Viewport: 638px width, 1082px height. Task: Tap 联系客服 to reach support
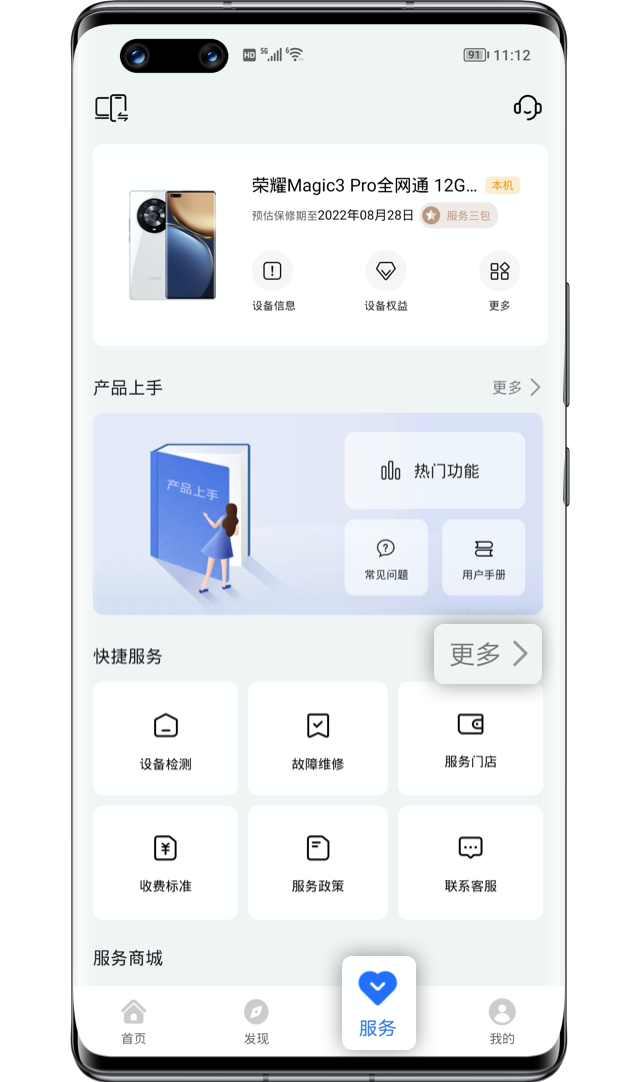[x=470, y=862]
